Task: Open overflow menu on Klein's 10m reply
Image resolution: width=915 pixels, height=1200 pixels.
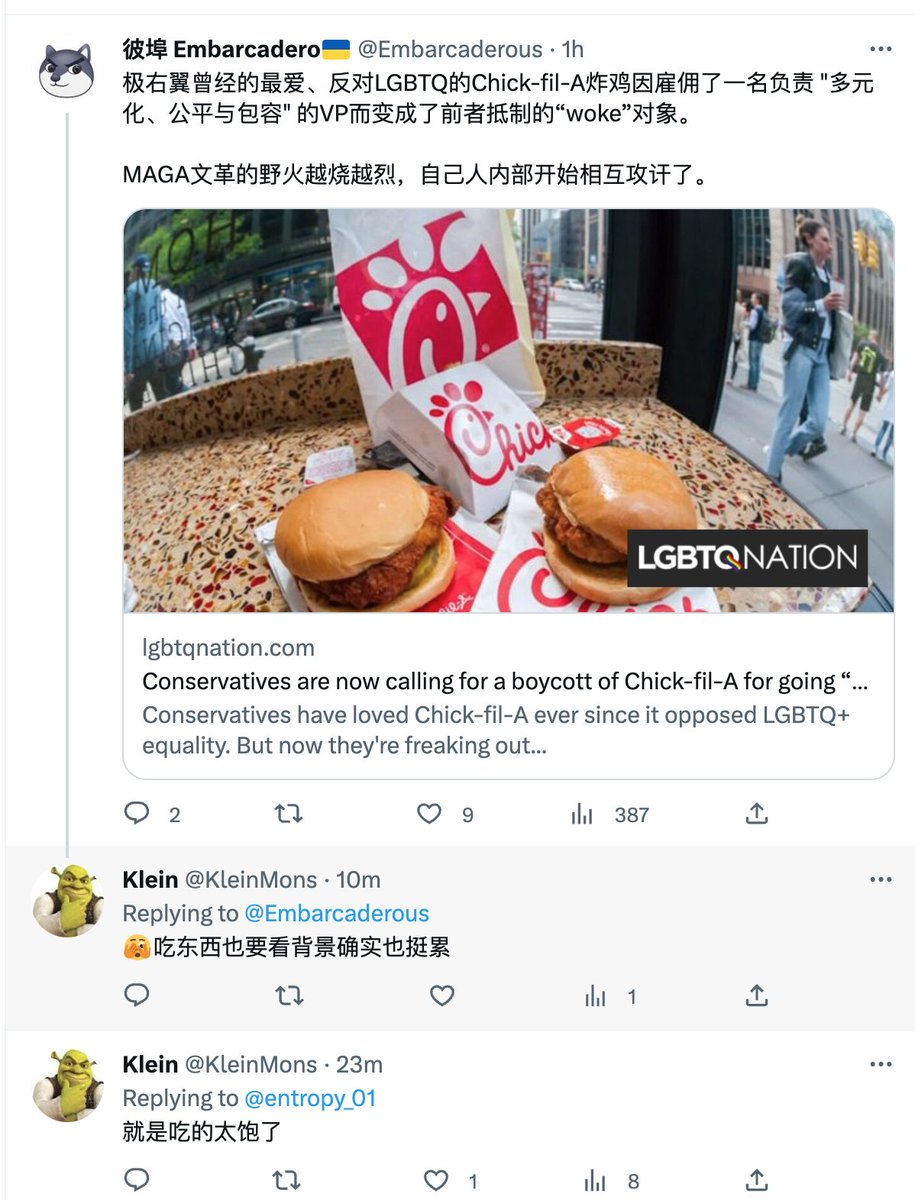Action: 880,880
